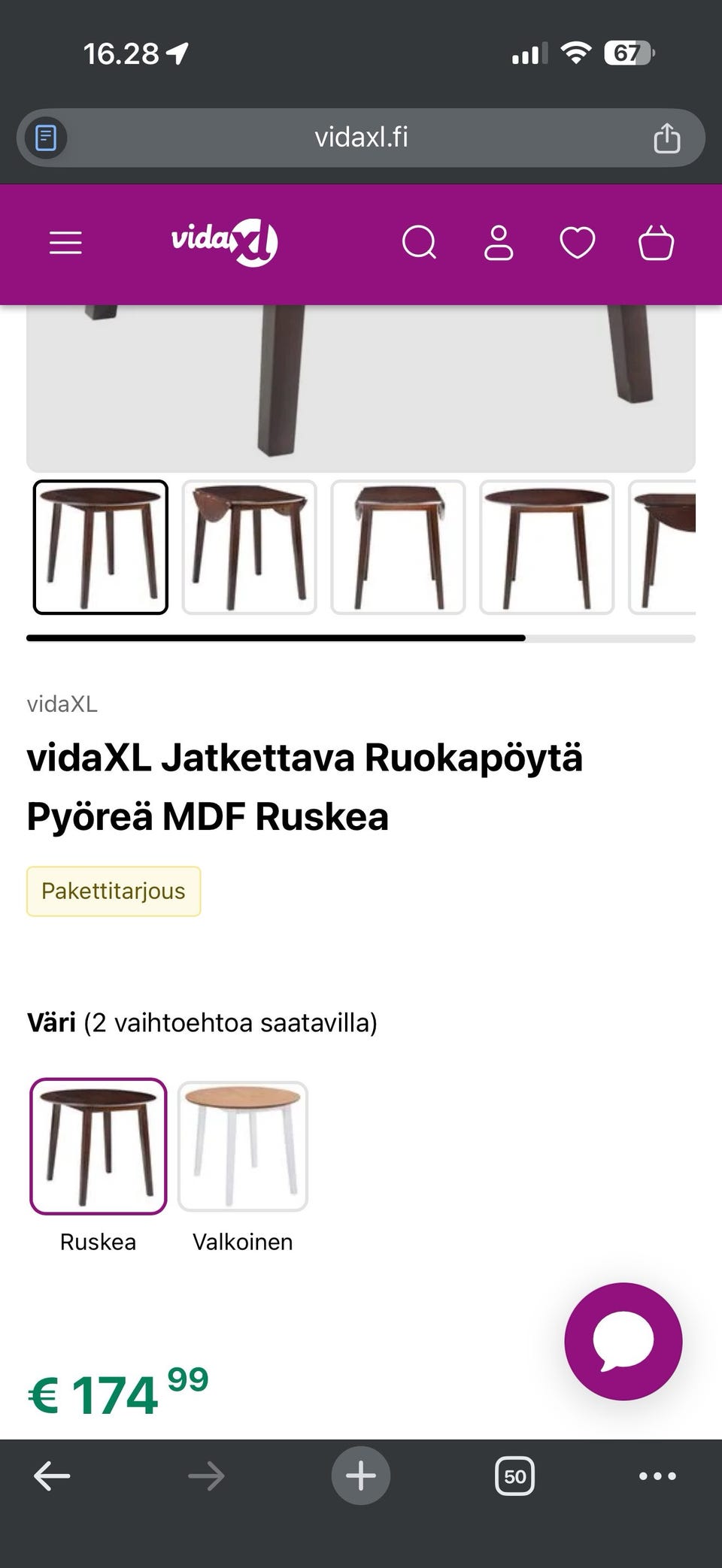Go back to the previous page
Screen dimensions: 722x1568
pos(51,1475)
